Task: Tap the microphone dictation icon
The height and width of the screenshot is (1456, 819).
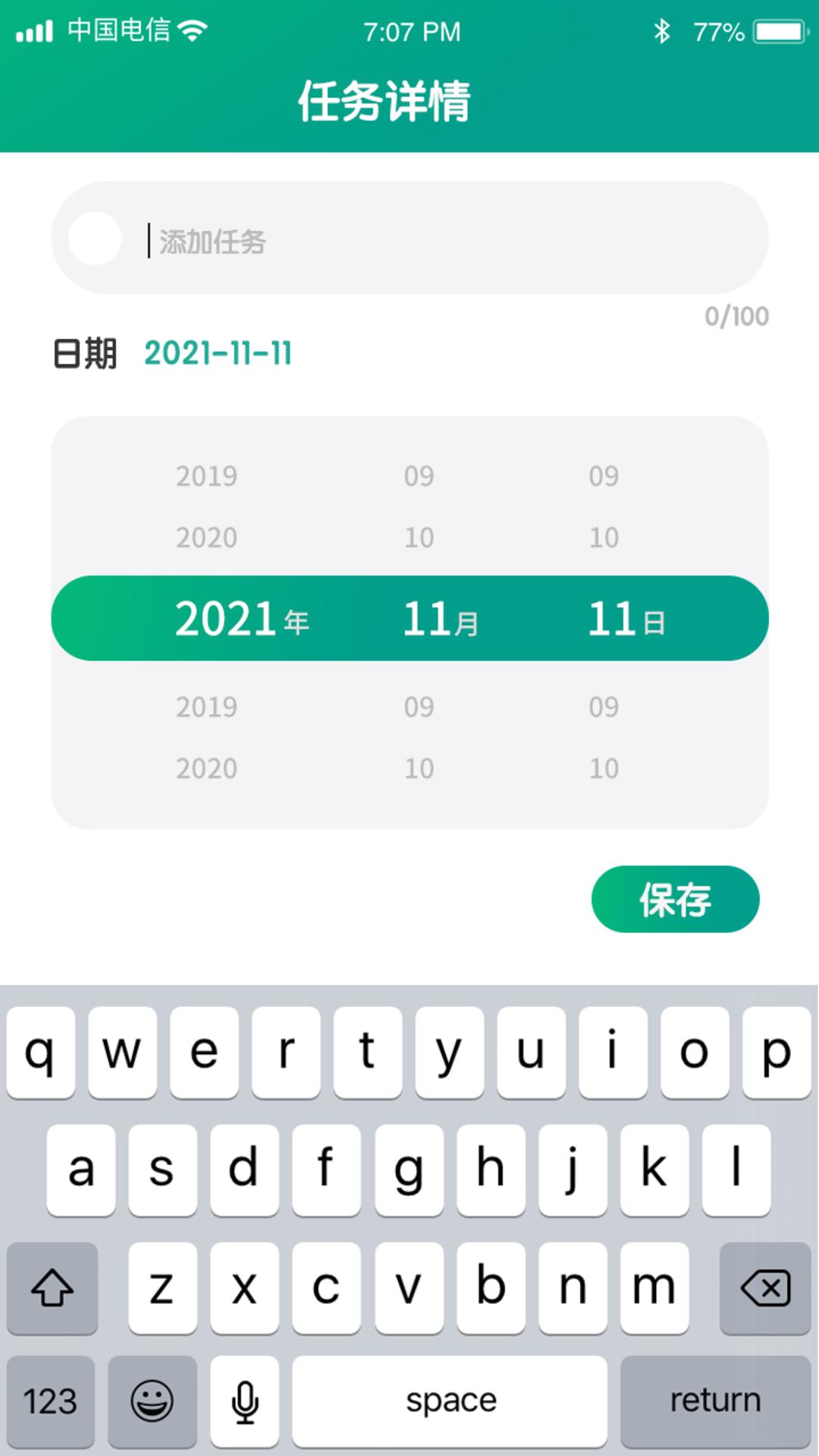Action: pos(244,1399)
